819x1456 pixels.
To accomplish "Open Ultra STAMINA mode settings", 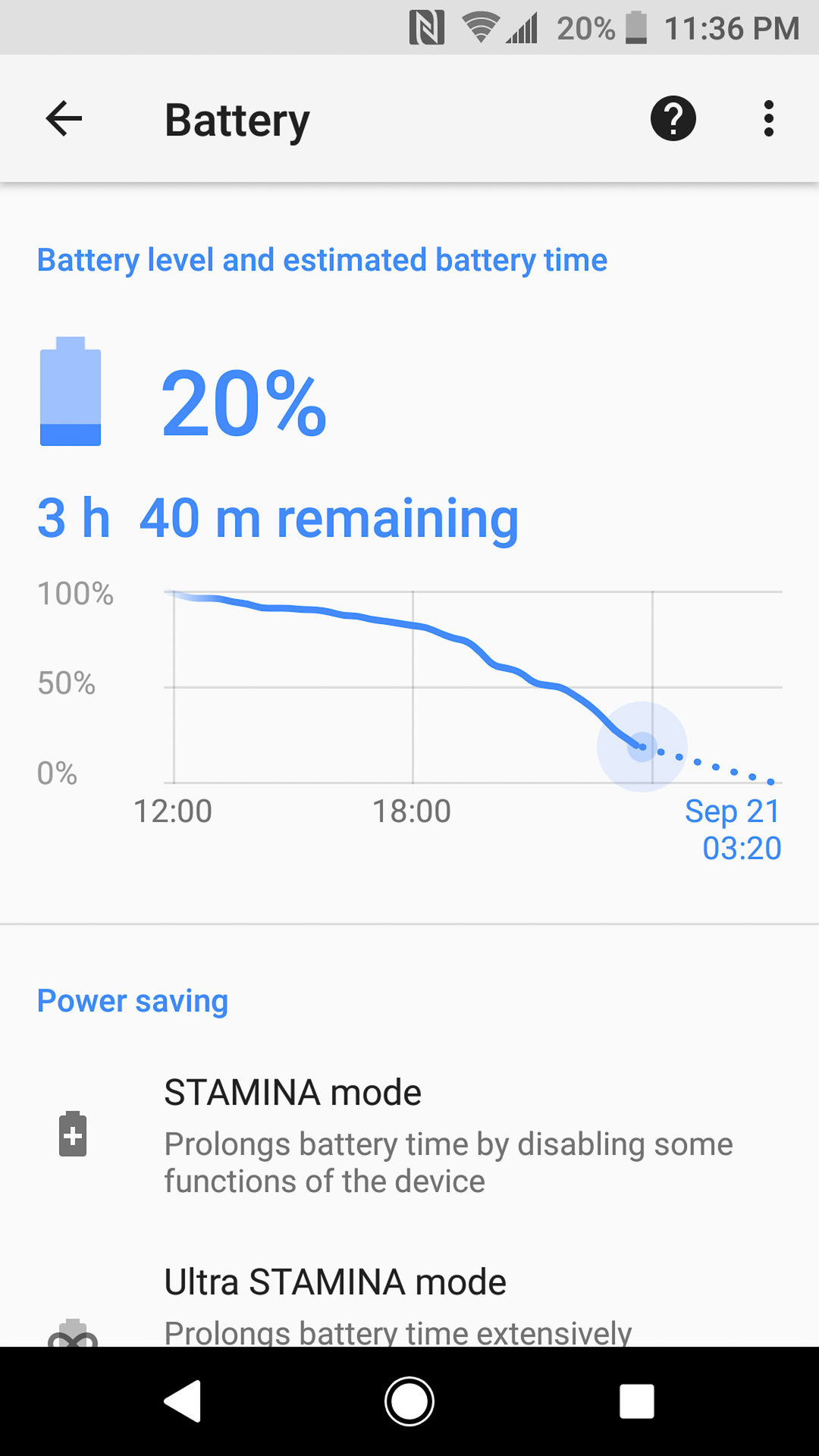I will point(409,1304).
